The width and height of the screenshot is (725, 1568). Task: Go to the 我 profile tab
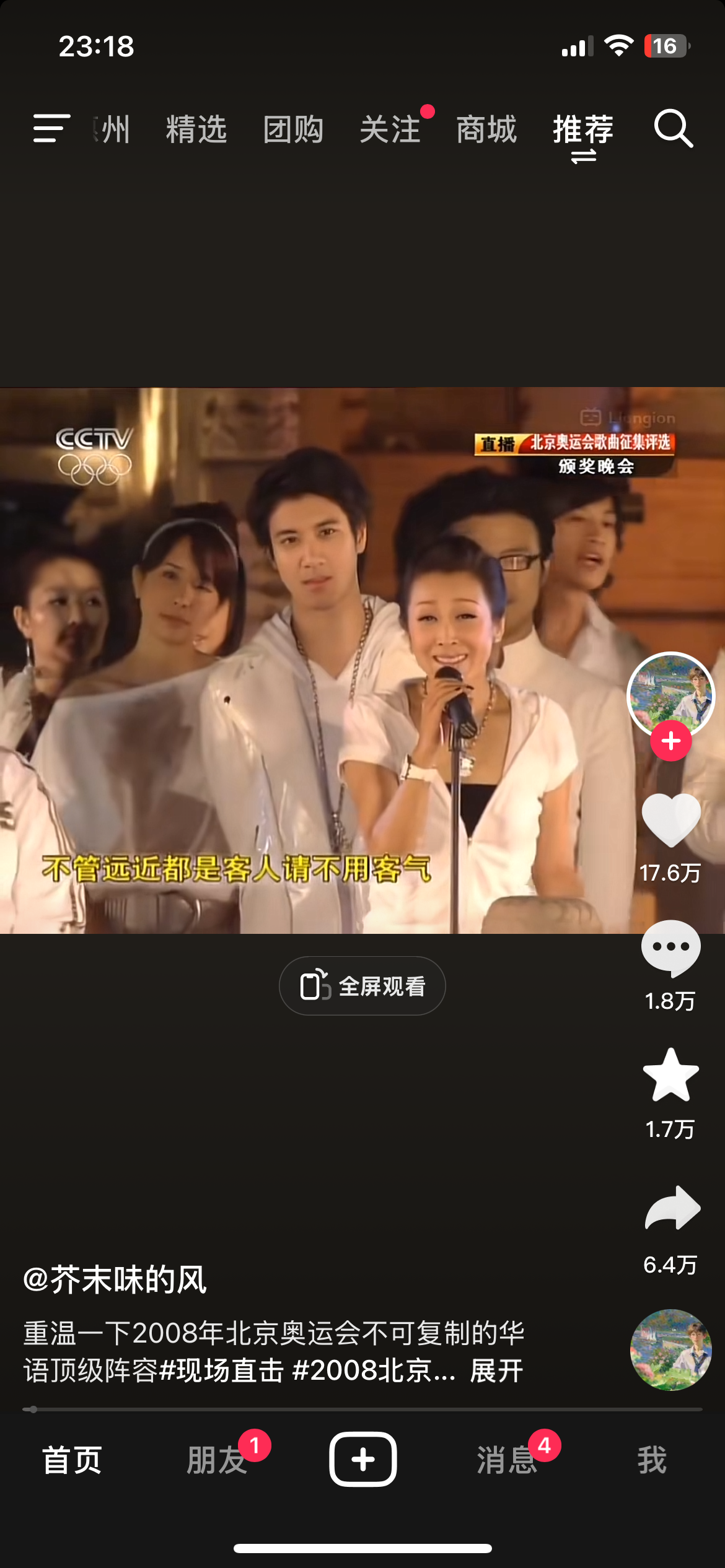tap(652, 1460)
